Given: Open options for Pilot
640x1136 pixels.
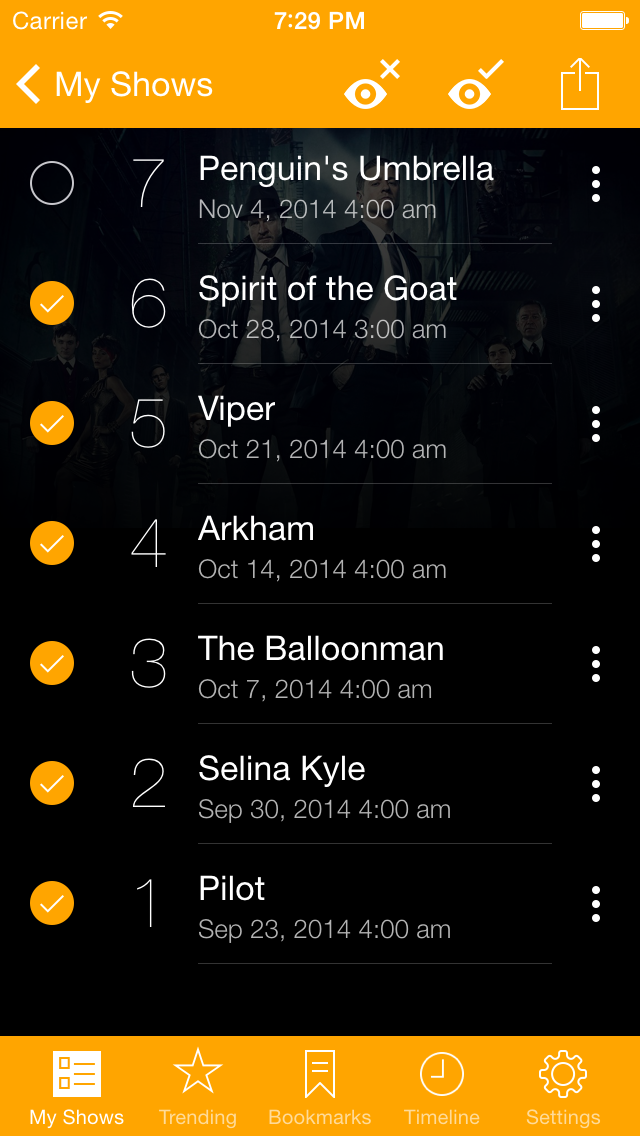Looking at the screenshot, I should click(x=596, y=904).
